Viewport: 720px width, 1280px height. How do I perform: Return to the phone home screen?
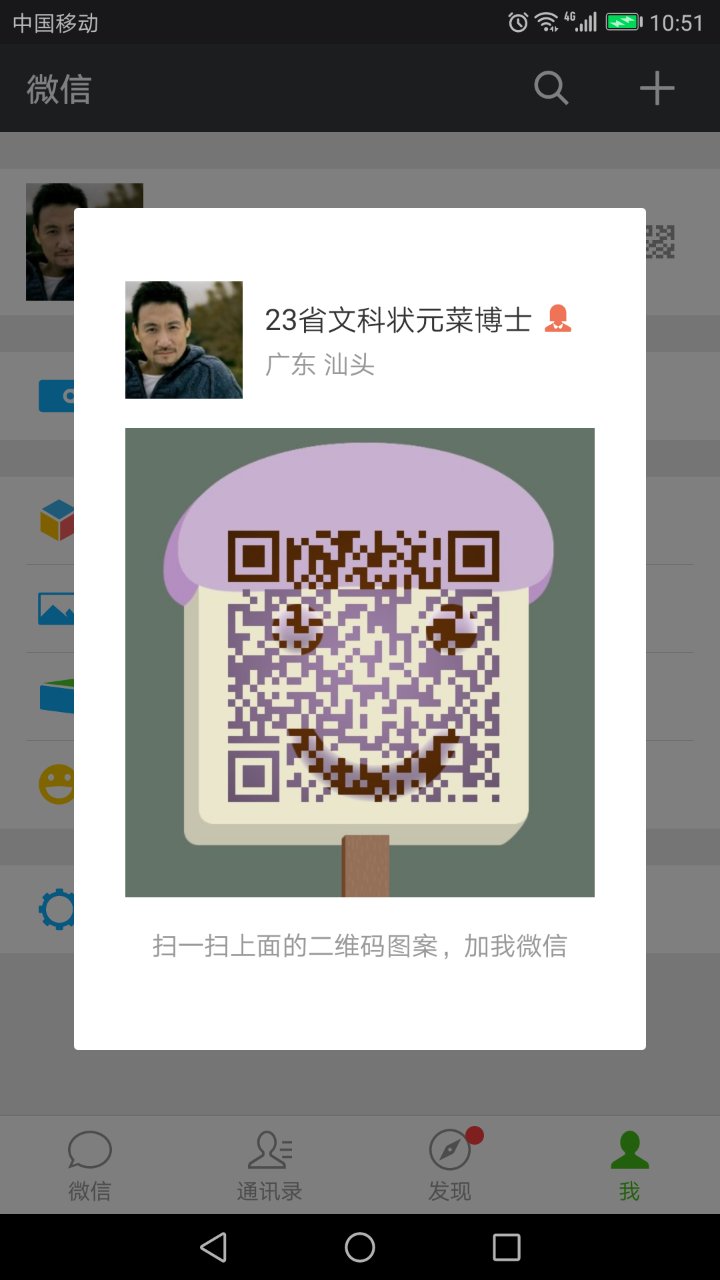pyautogui.click(x=360, y=1247)
